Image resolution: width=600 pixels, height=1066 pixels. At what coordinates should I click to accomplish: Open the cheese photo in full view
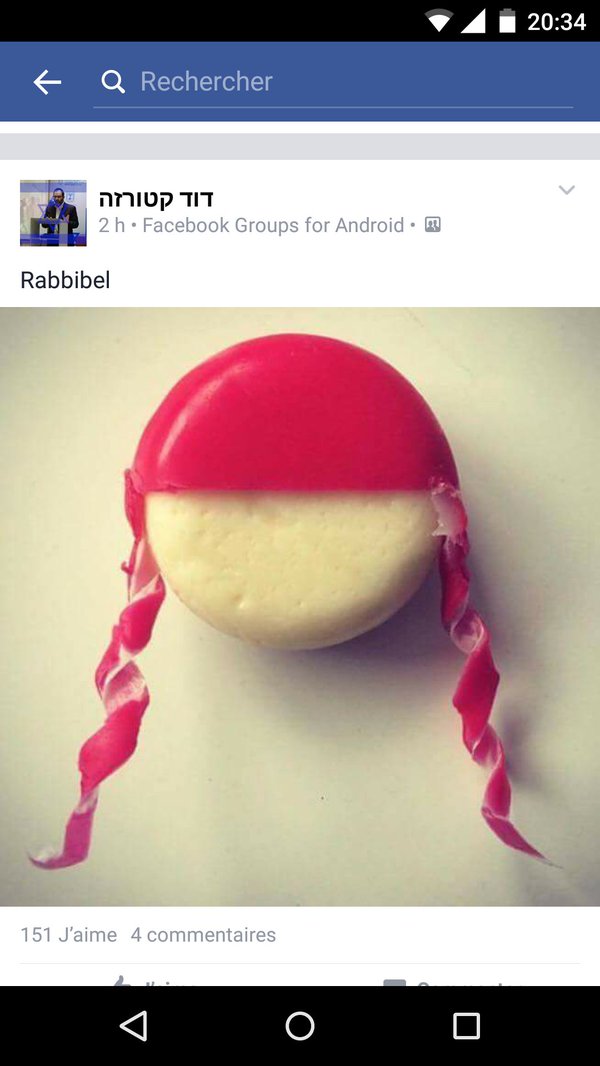(300, 606)
